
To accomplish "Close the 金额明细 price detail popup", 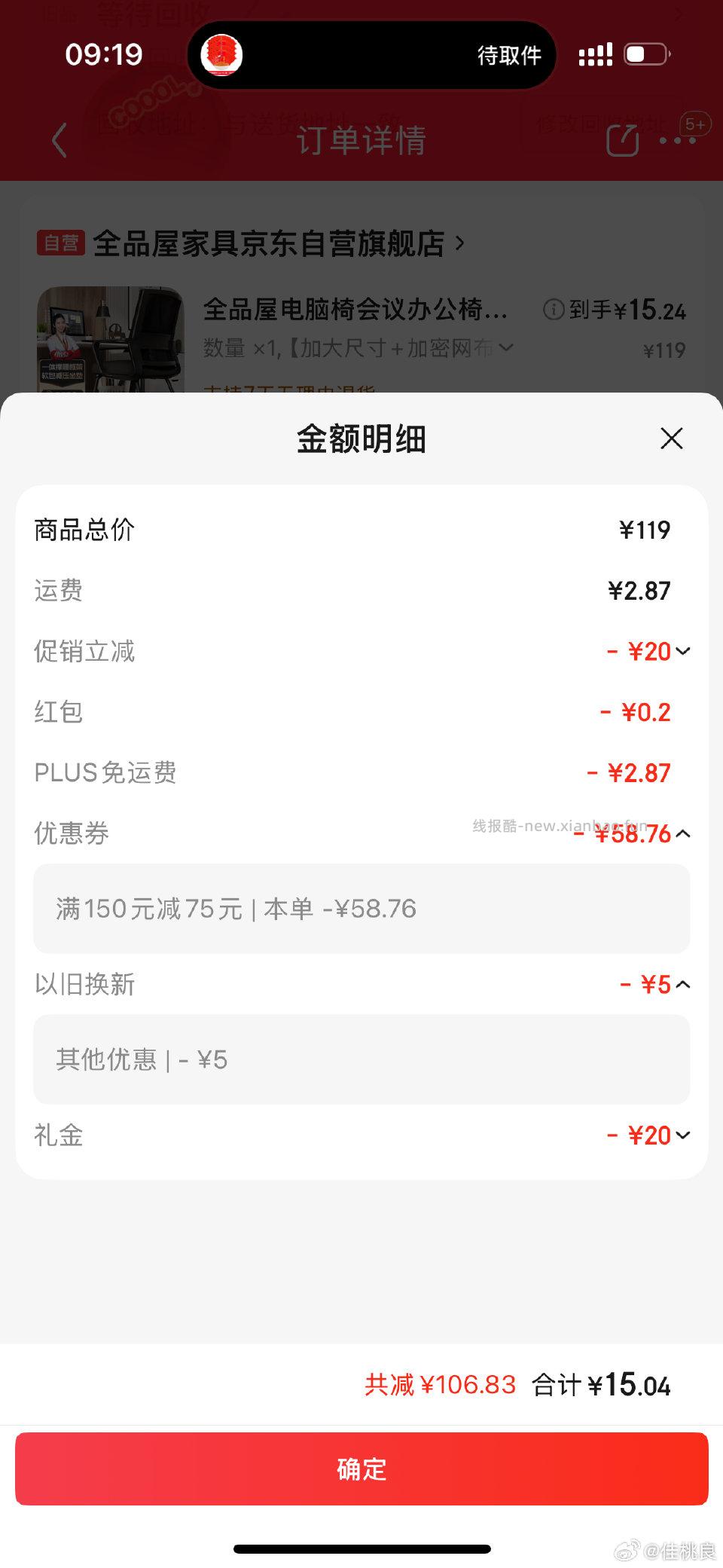I will point(671,439).
